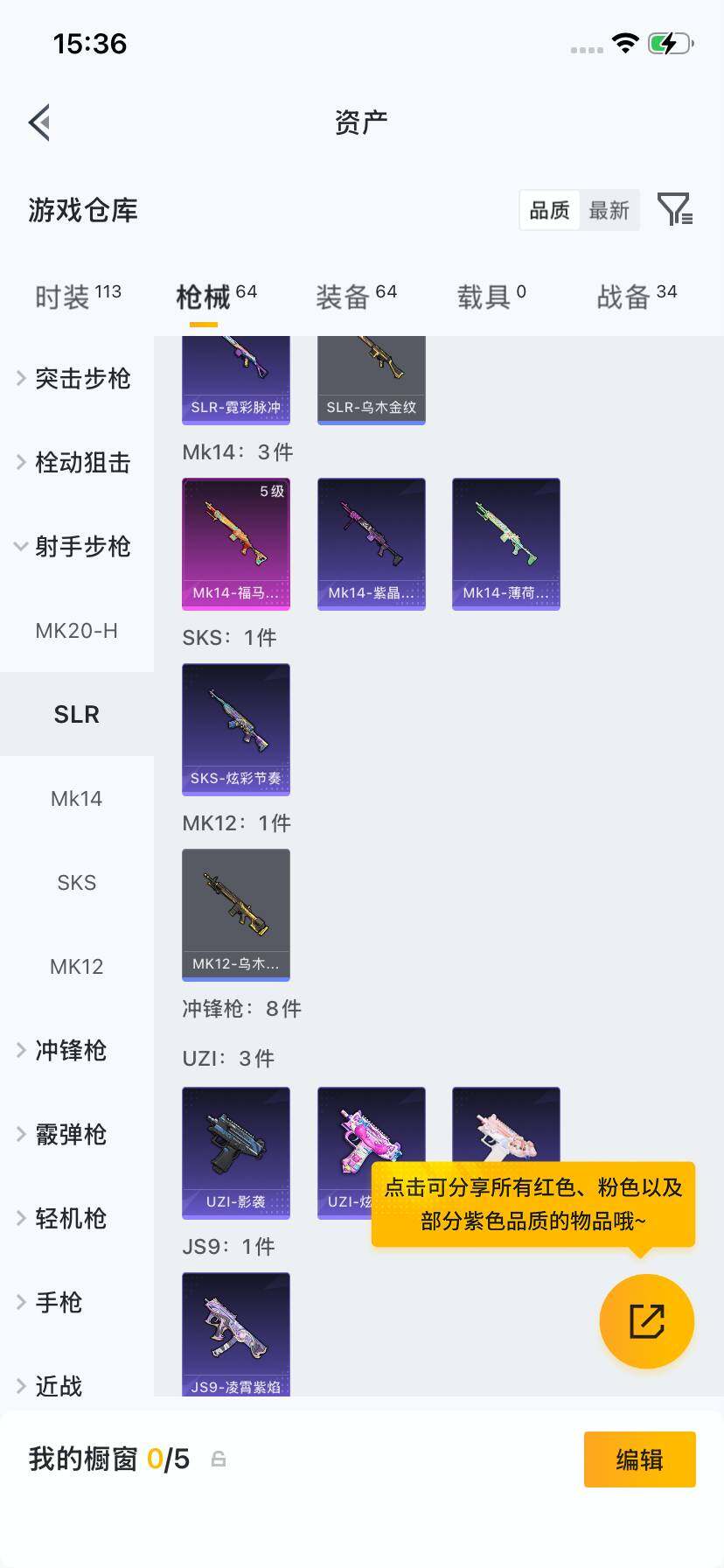The image size is (724, 1568).
Task: Sort the warehouse by 最新
Action: (x=609, y=210)
